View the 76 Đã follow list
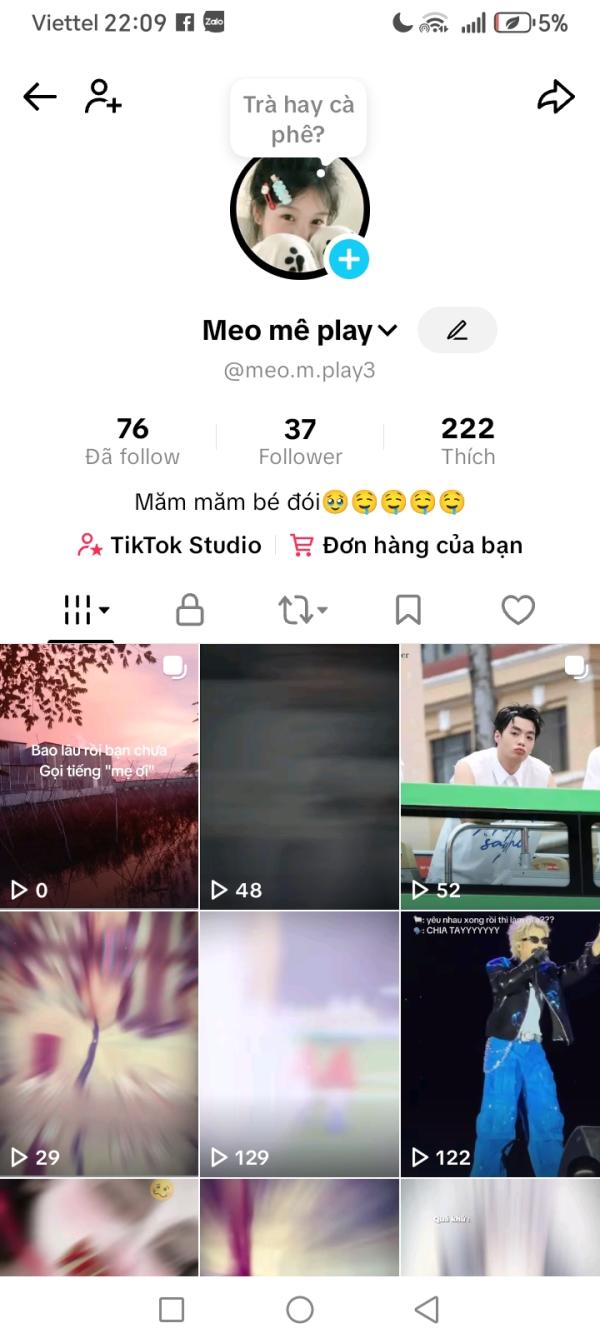The image size is (600, 1343). (x=133, y=442)
